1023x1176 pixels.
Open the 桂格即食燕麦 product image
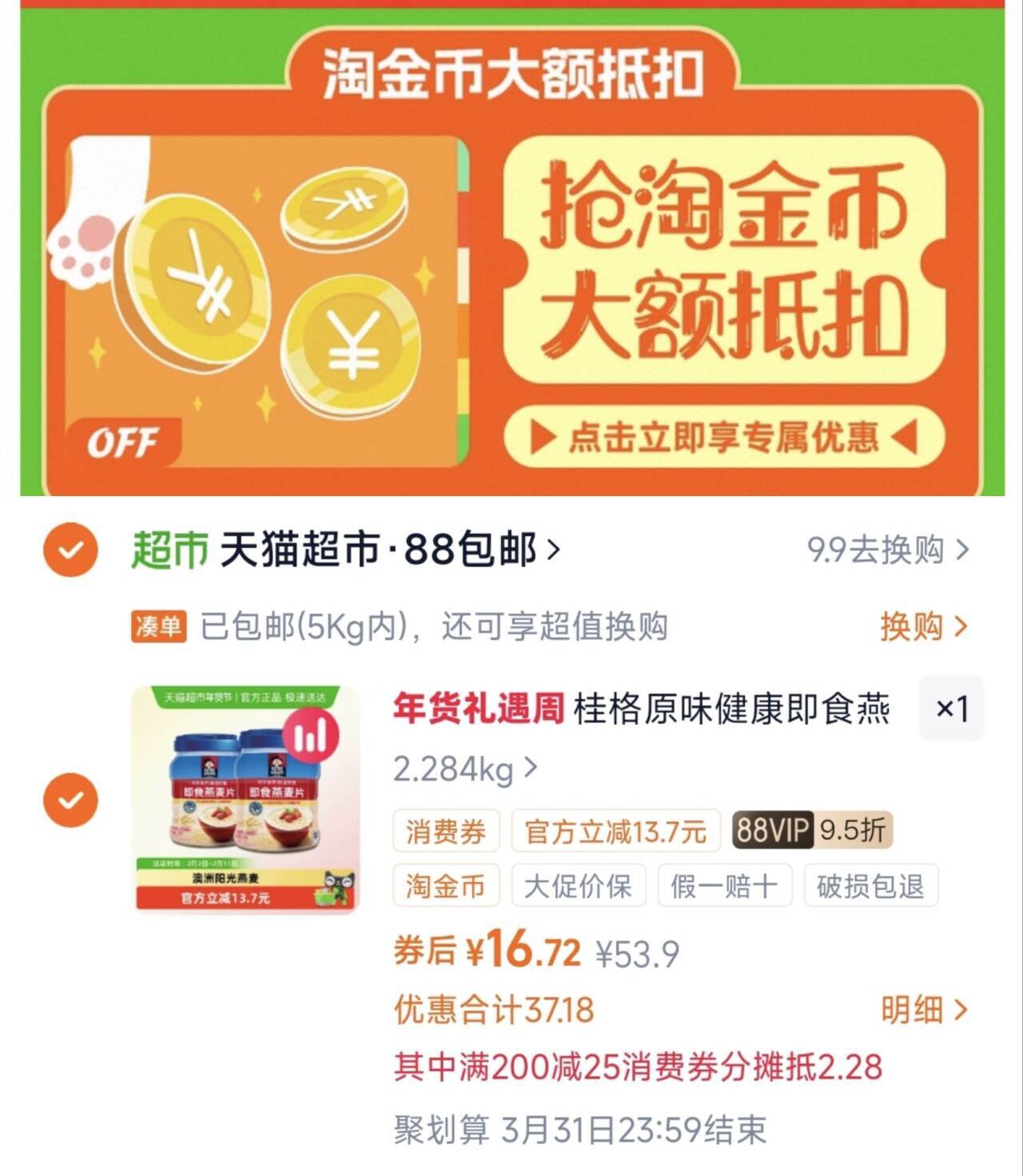(x=245, y=798)
